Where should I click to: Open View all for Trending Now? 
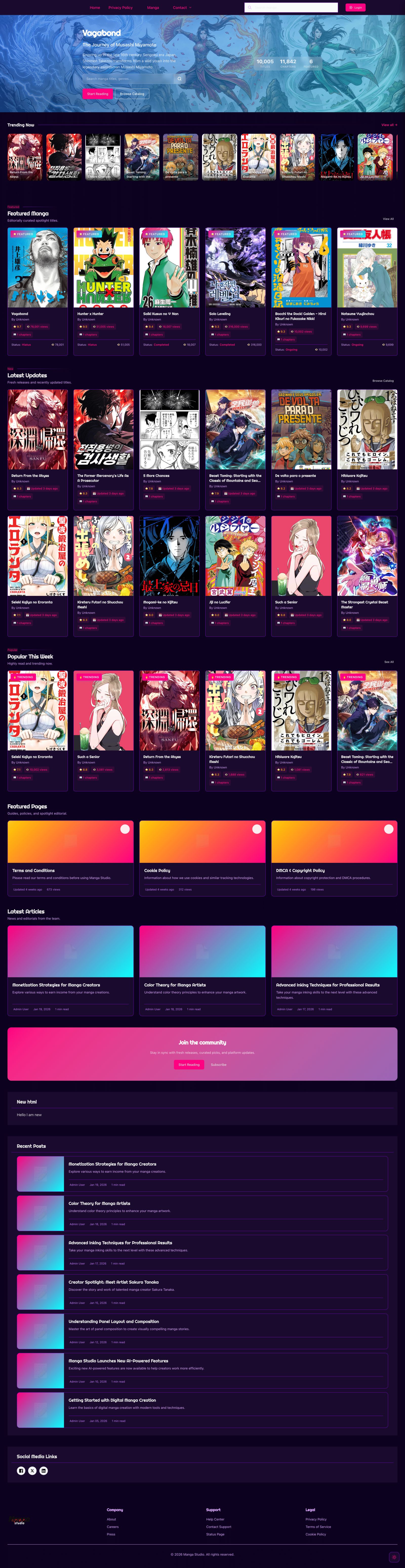point(389,125)
